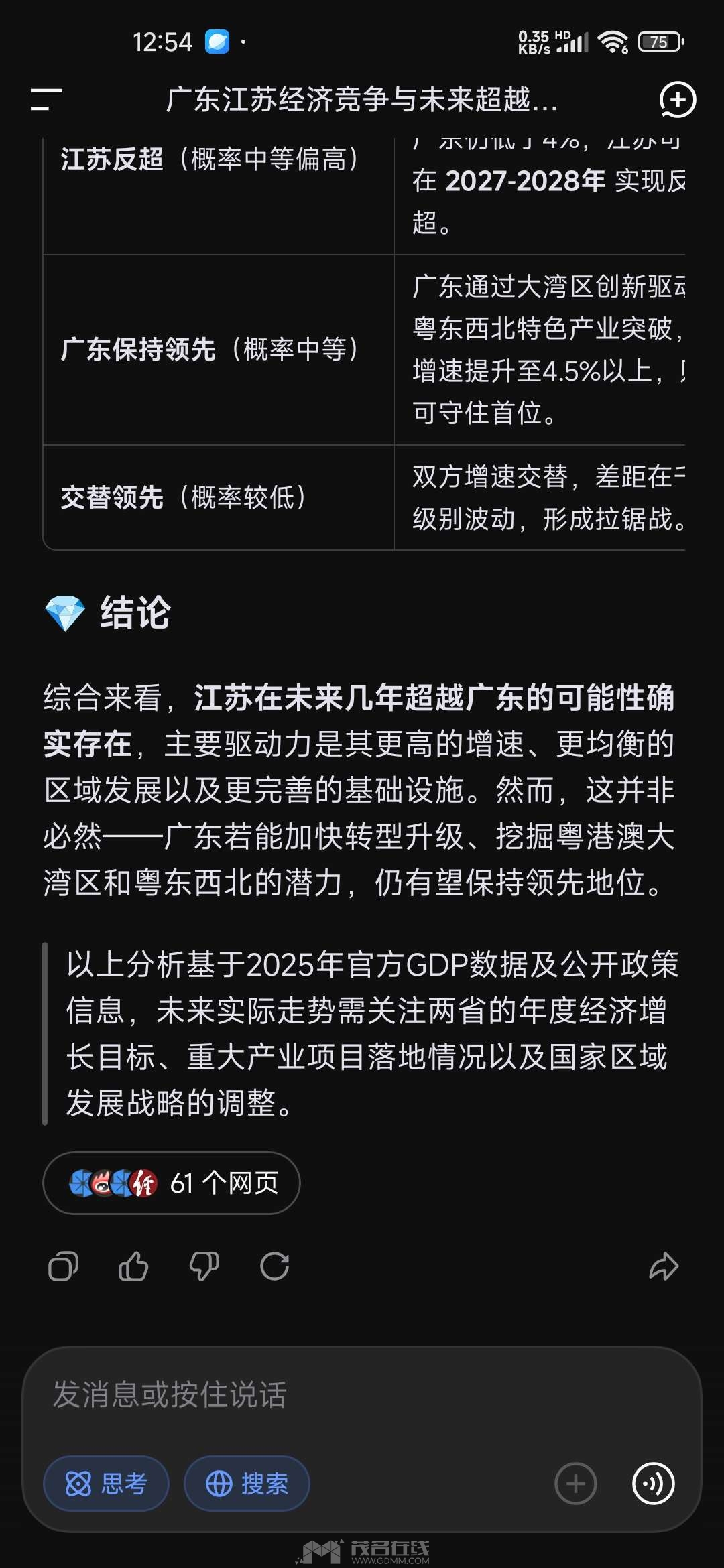Start a new chat
Viewport: 724px width, 1568px height.
pos(677,100)
